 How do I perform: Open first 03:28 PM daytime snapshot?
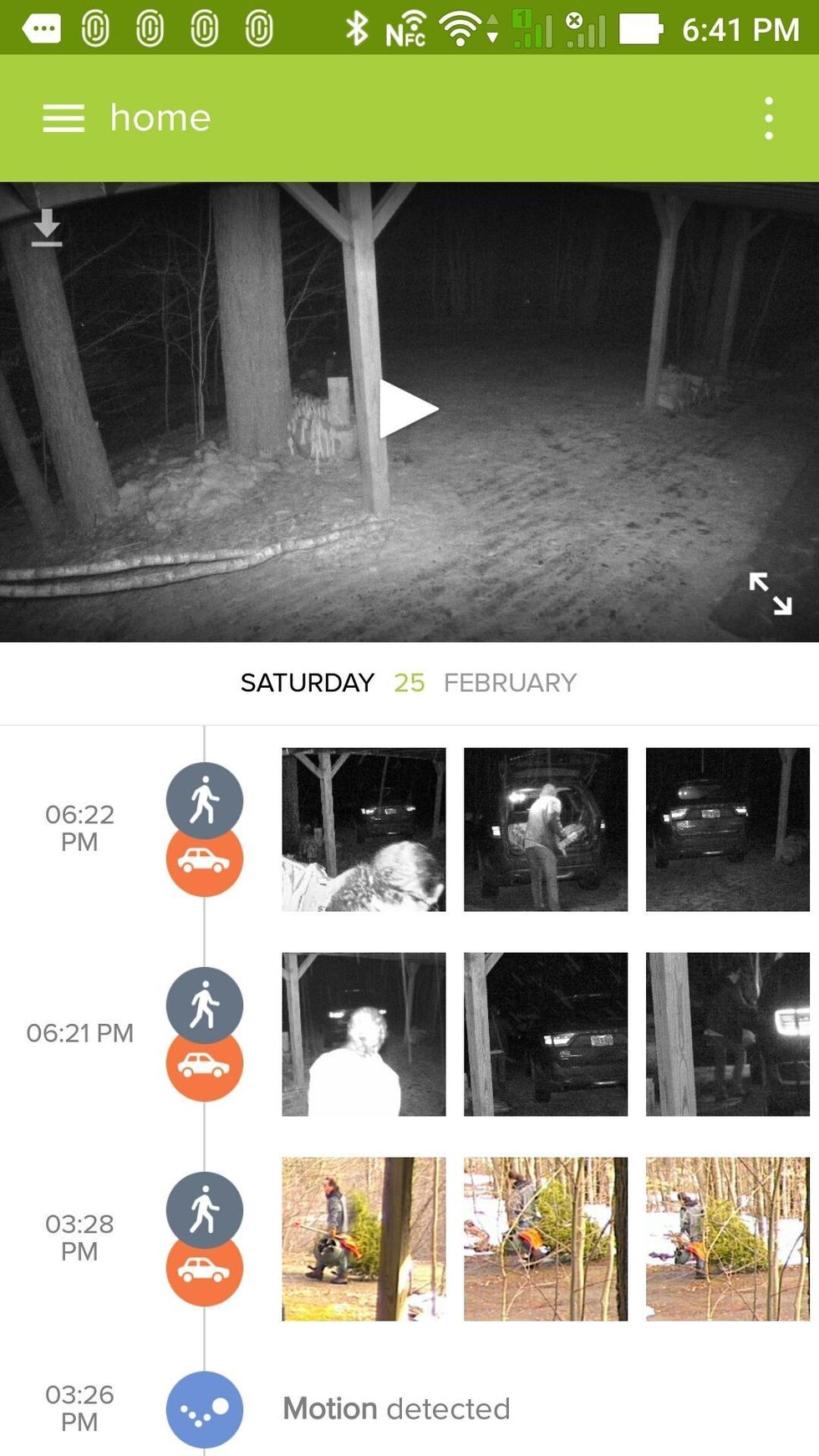tap(364, 1239)
